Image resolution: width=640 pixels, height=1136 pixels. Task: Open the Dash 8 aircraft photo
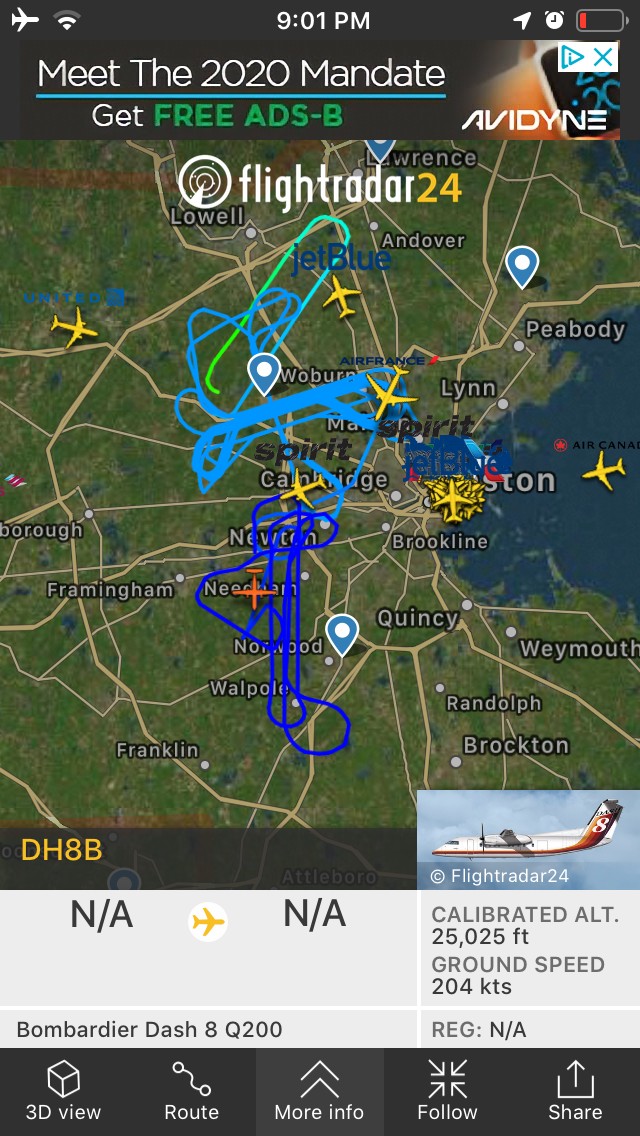pyautogui.click(x=528, y=838)
